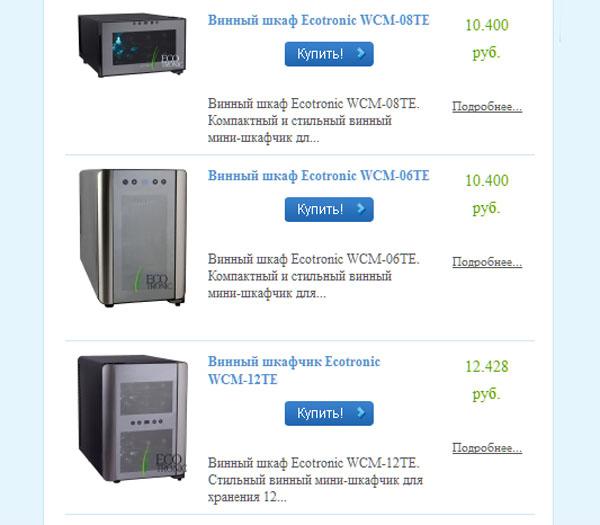Open Подробнее for WCM-06TE
600x525 pixels.
pyautogui.click(x=487, y=263)
